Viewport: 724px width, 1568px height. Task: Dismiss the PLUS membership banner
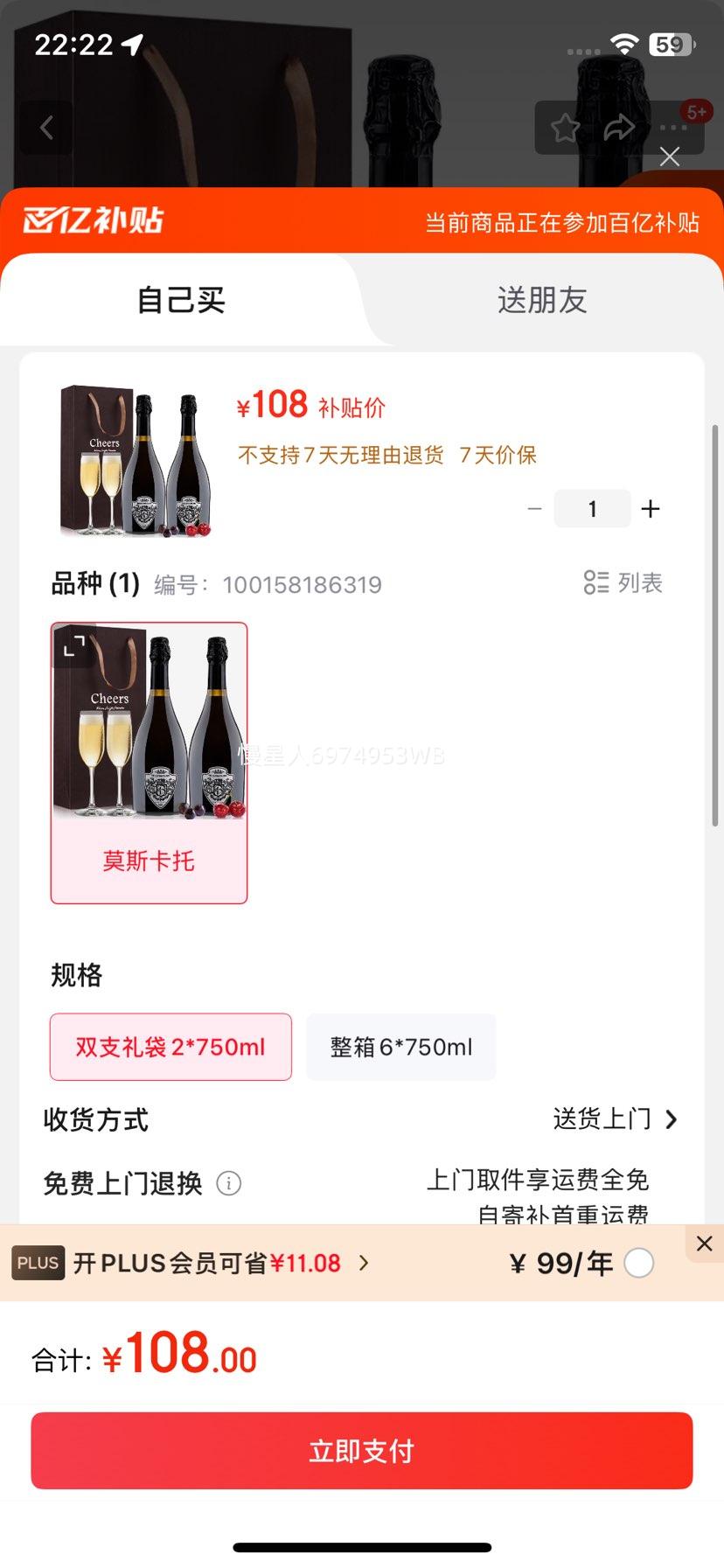click(x=704, y=1243)
